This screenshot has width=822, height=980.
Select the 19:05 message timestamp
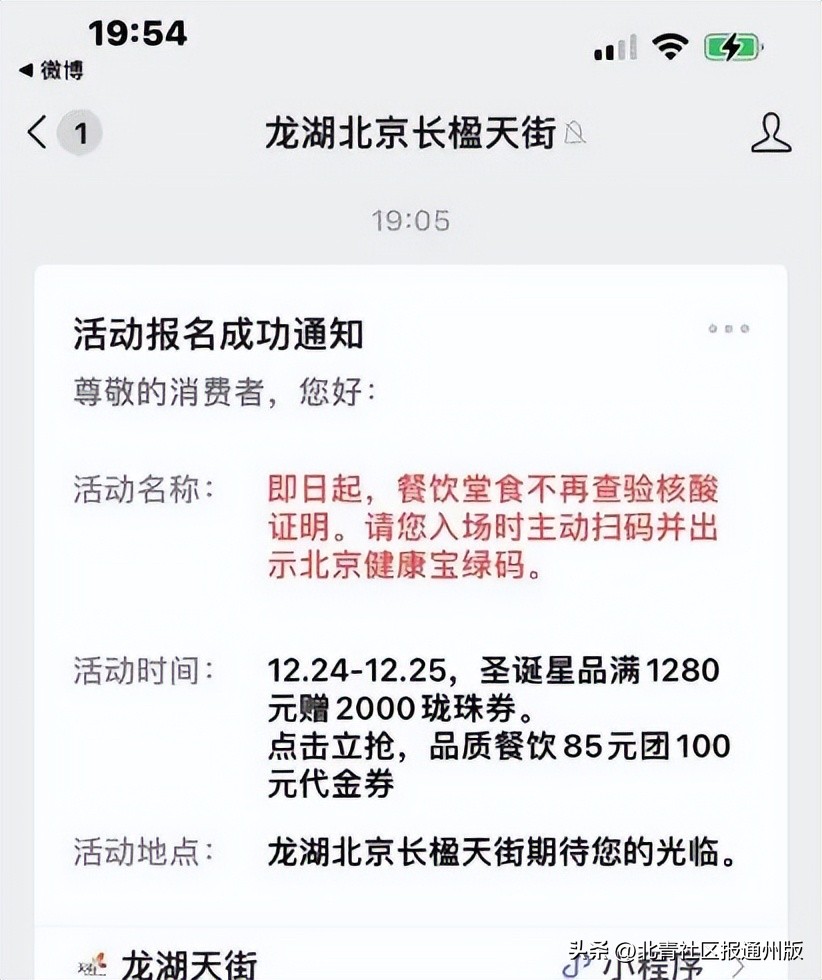(412, 222)
